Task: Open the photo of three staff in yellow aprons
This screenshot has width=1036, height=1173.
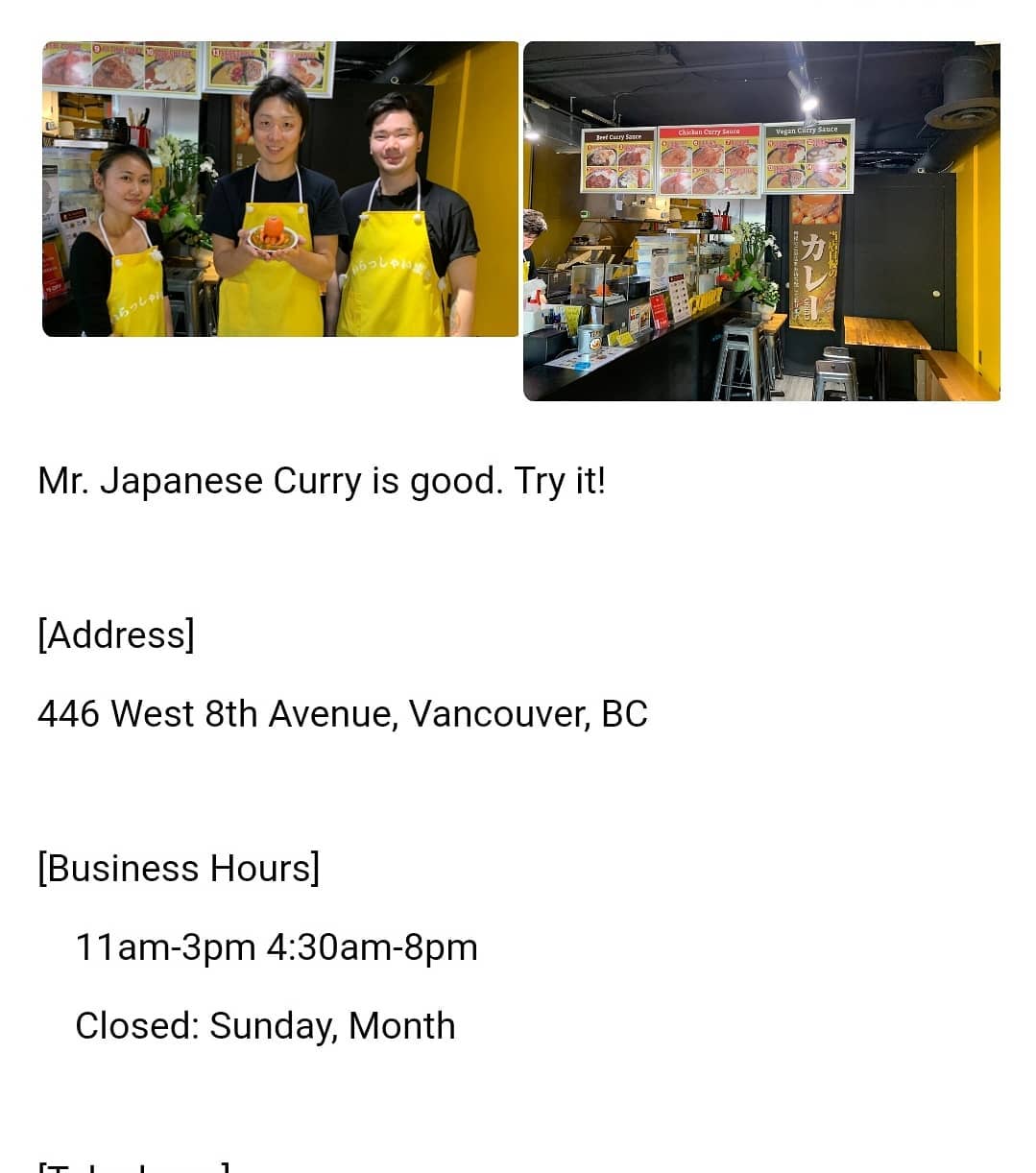Action: (x=280, y=189)
